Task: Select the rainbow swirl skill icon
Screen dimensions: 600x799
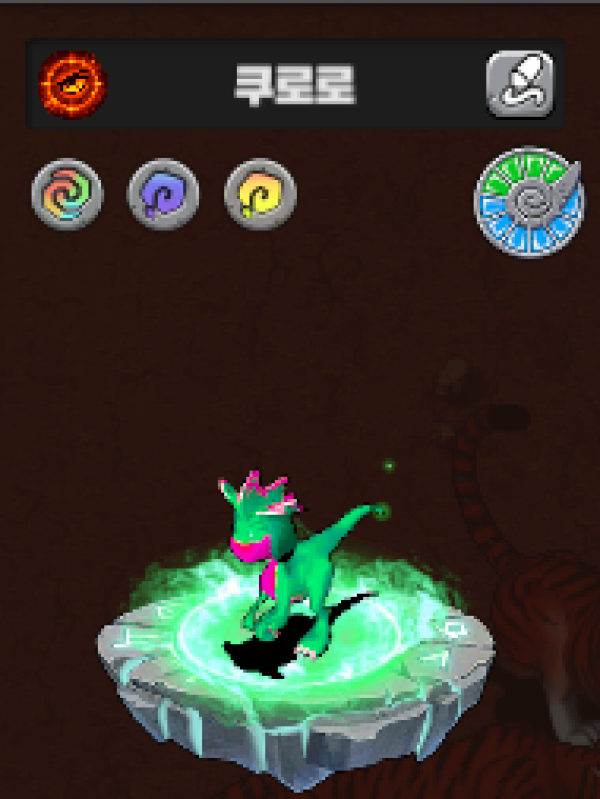Action: (67, 194)
